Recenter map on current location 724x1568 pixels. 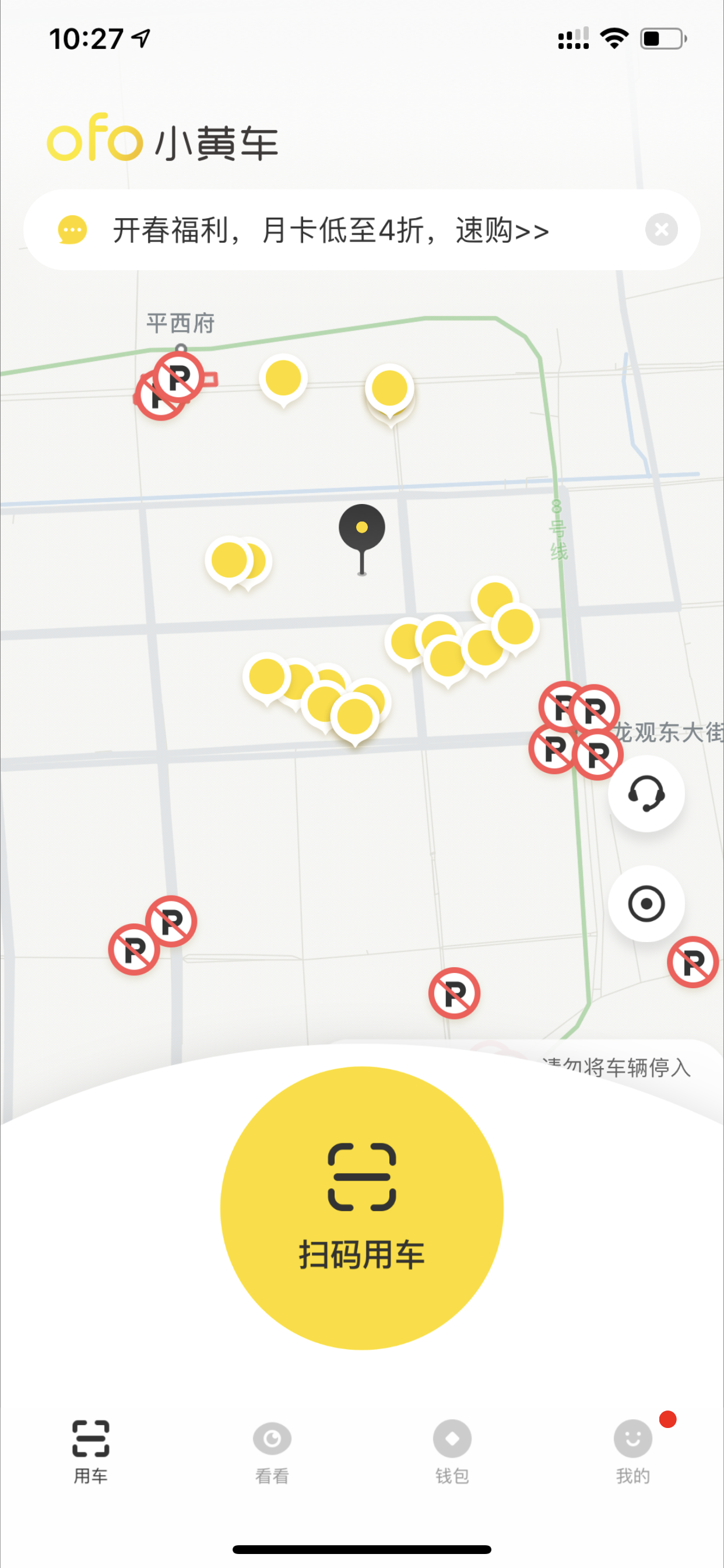click(646, 904)
